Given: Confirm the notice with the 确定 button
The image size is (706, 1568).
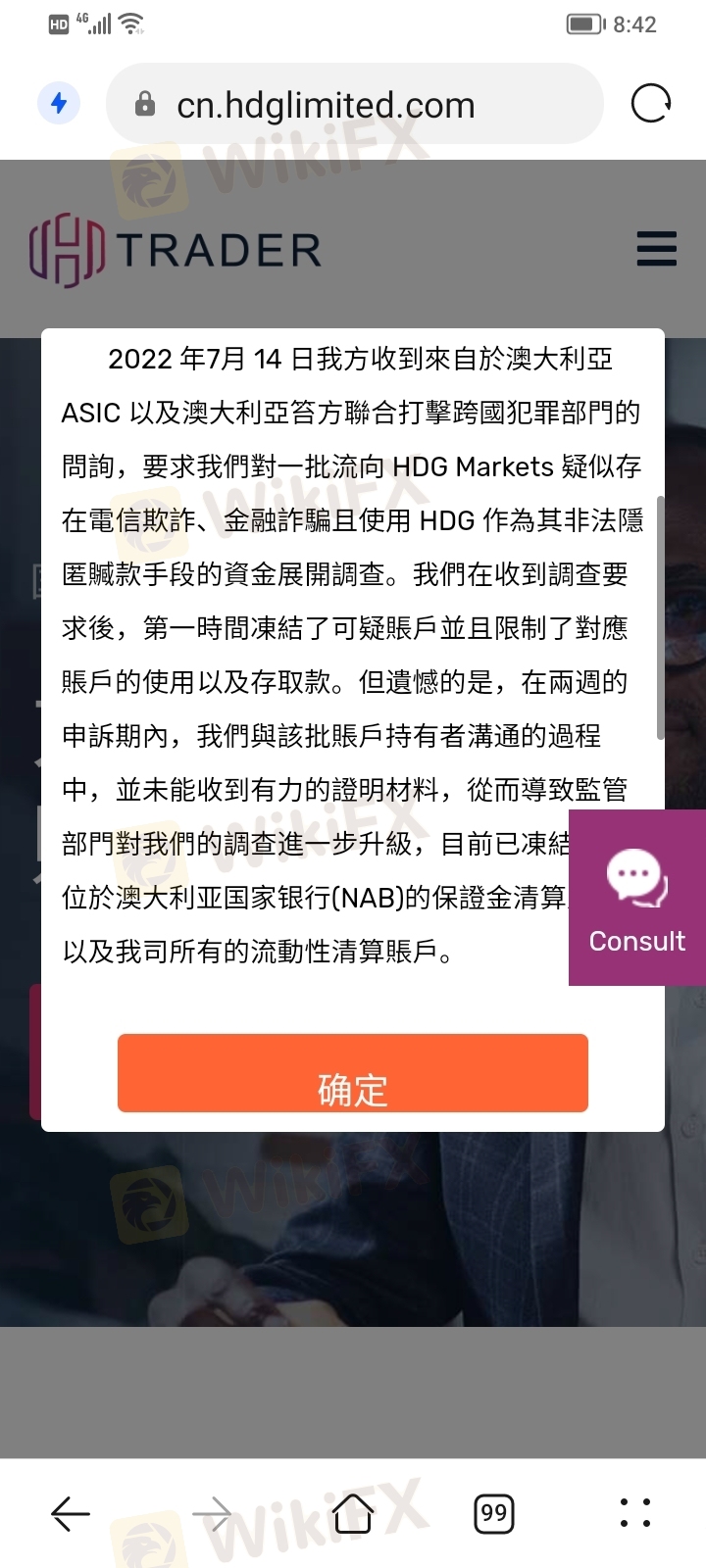Looking at the screenshot, I should point(353,1074).
